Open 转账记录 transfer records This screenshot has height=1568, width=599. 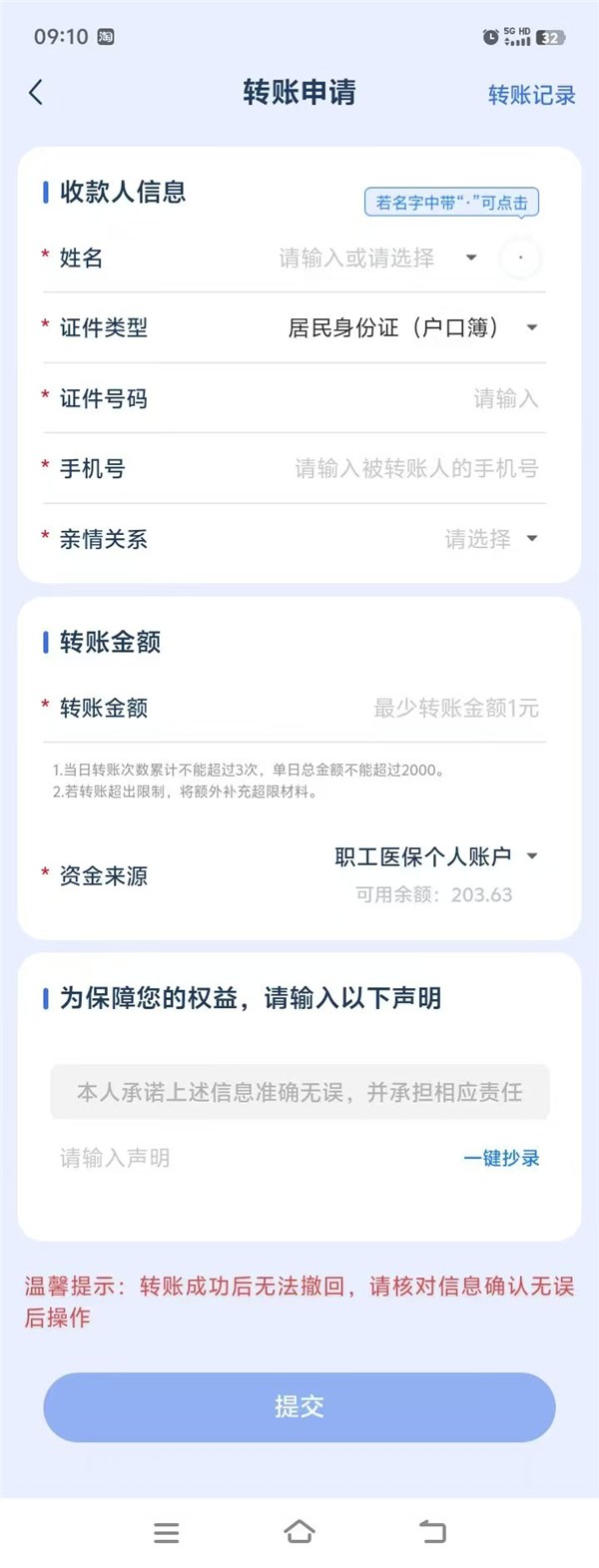[x=531, y=95]
